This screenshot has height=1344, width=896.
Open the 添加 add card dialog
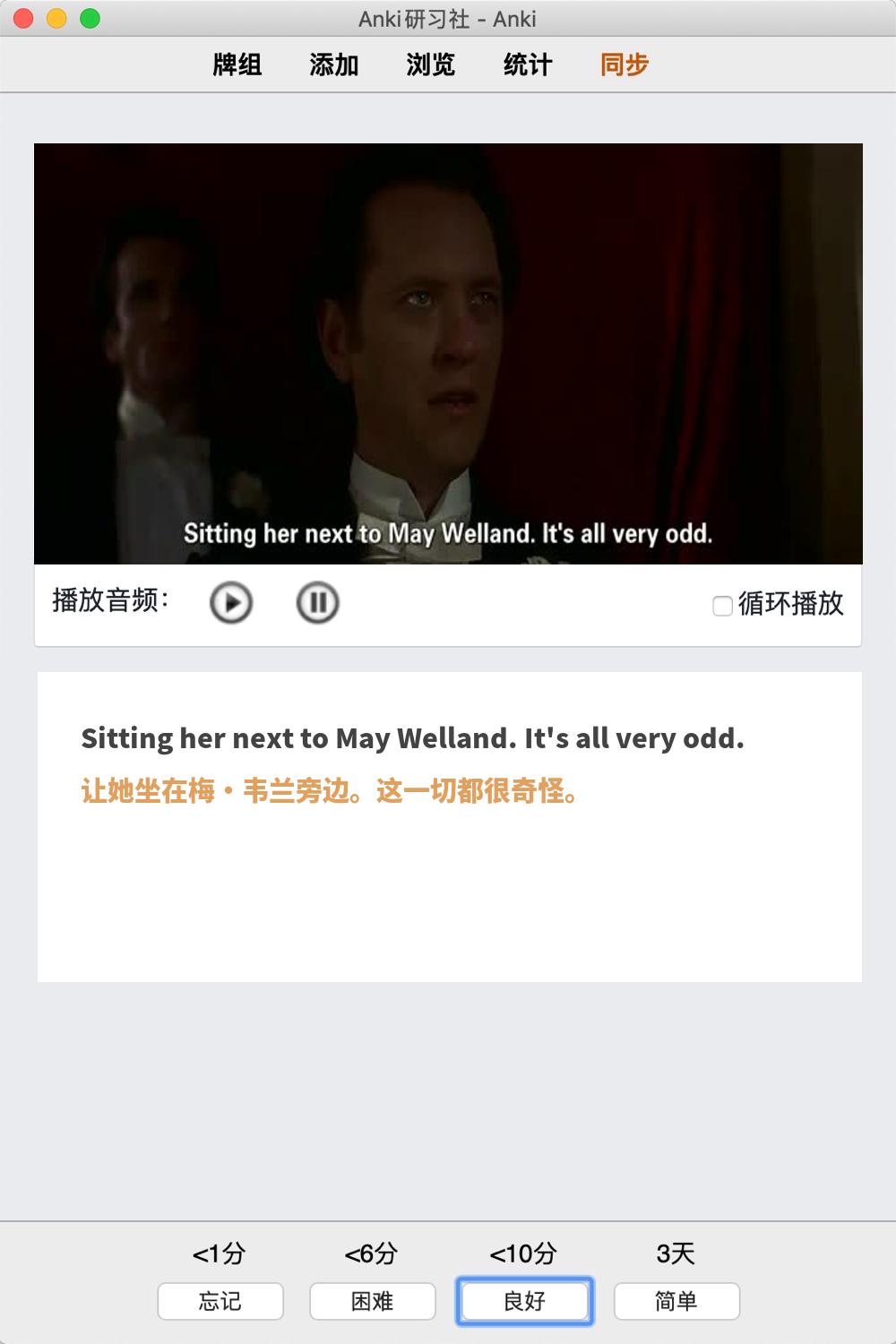tap(334, 65)
